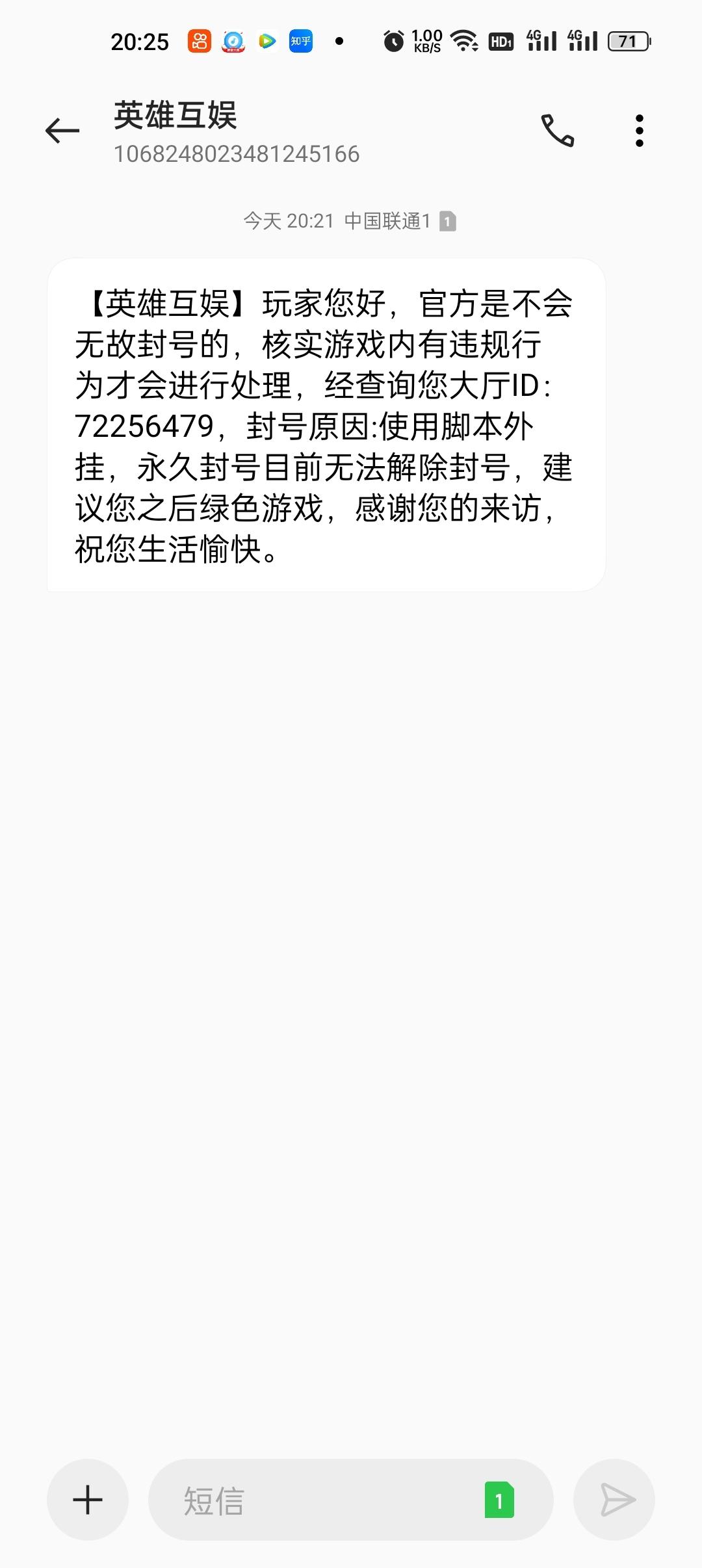Image resolution: width=702 pixels, height=1568 pixels.
Task: Open the three-dot overflow menu
Action: [640, 131]
